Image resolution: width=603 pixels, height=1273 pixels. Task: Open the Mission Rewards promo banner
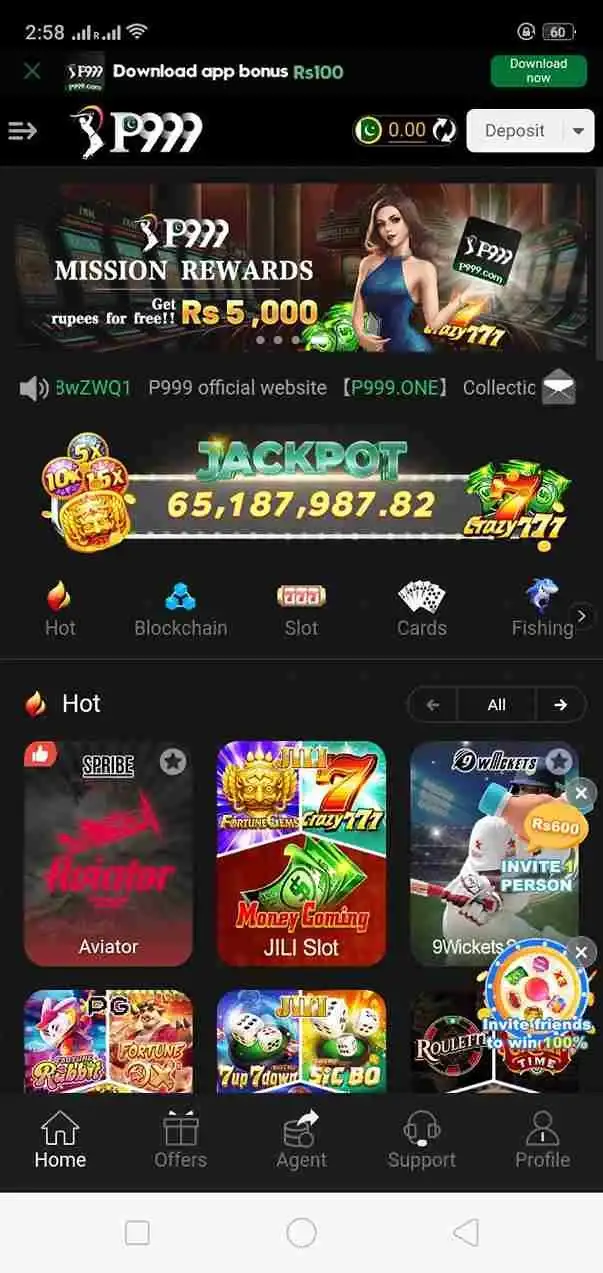tap(300, 266)
